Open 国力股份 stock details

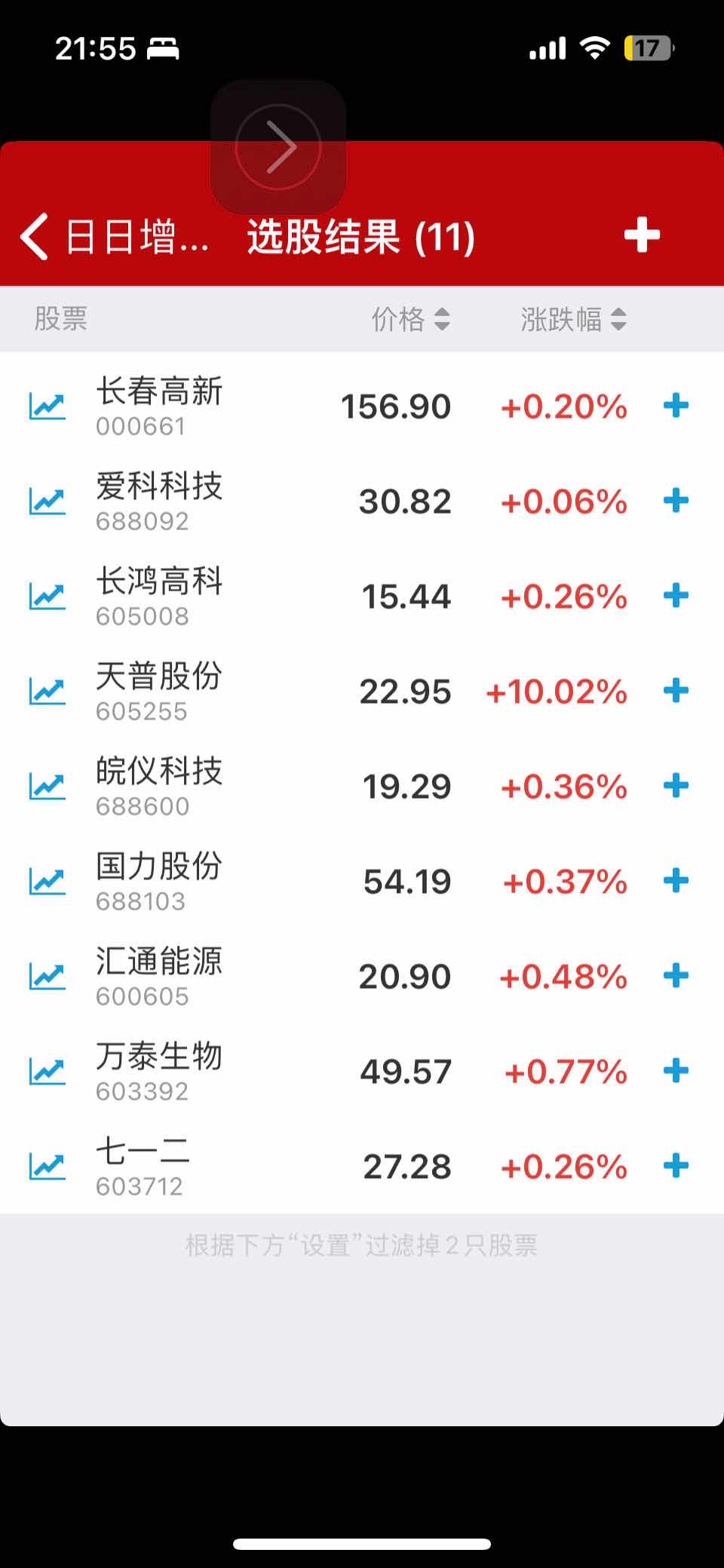point(159,881)
